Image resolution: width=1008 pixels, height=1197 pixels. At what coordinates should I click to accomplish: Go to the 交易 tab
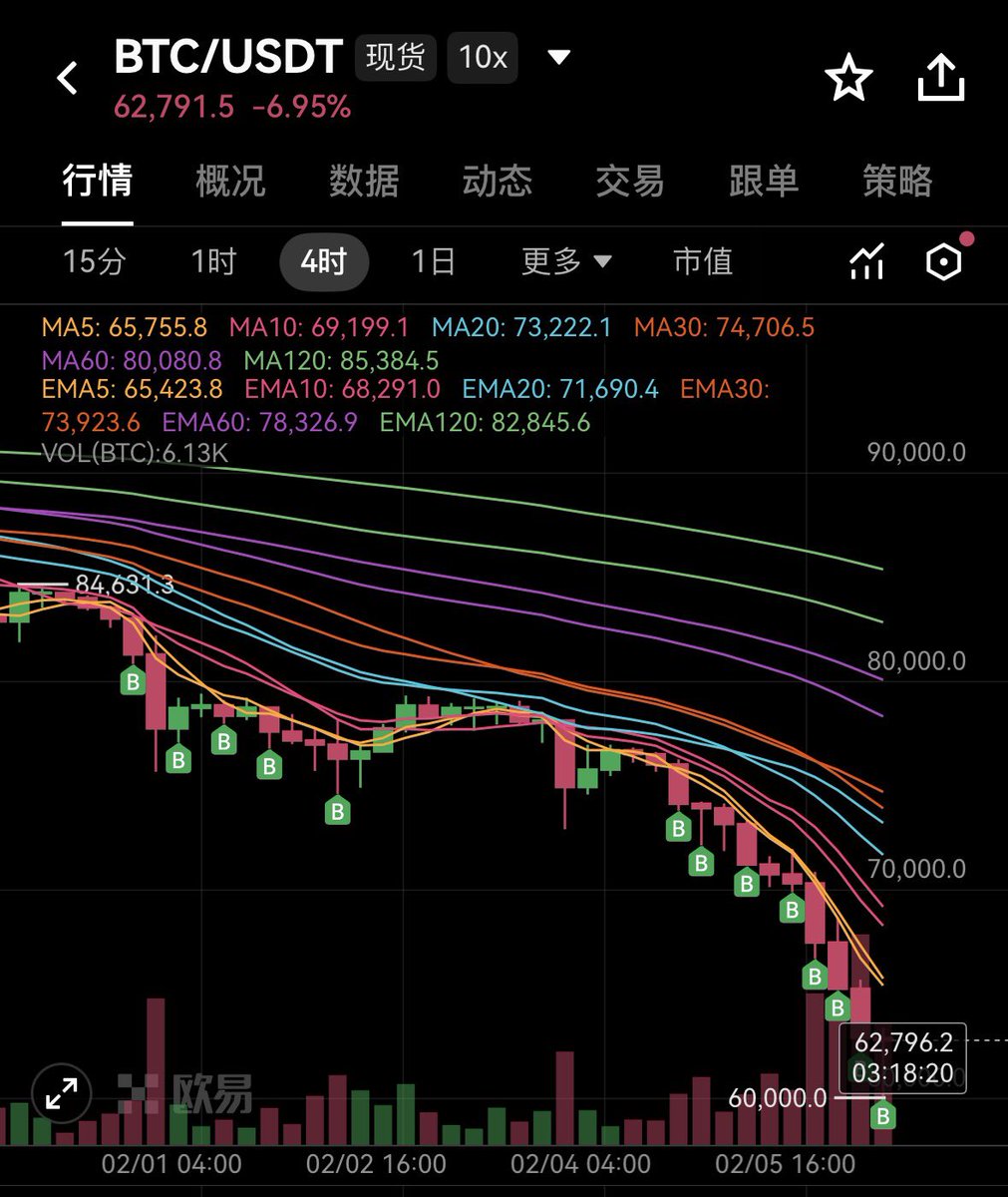630,182
